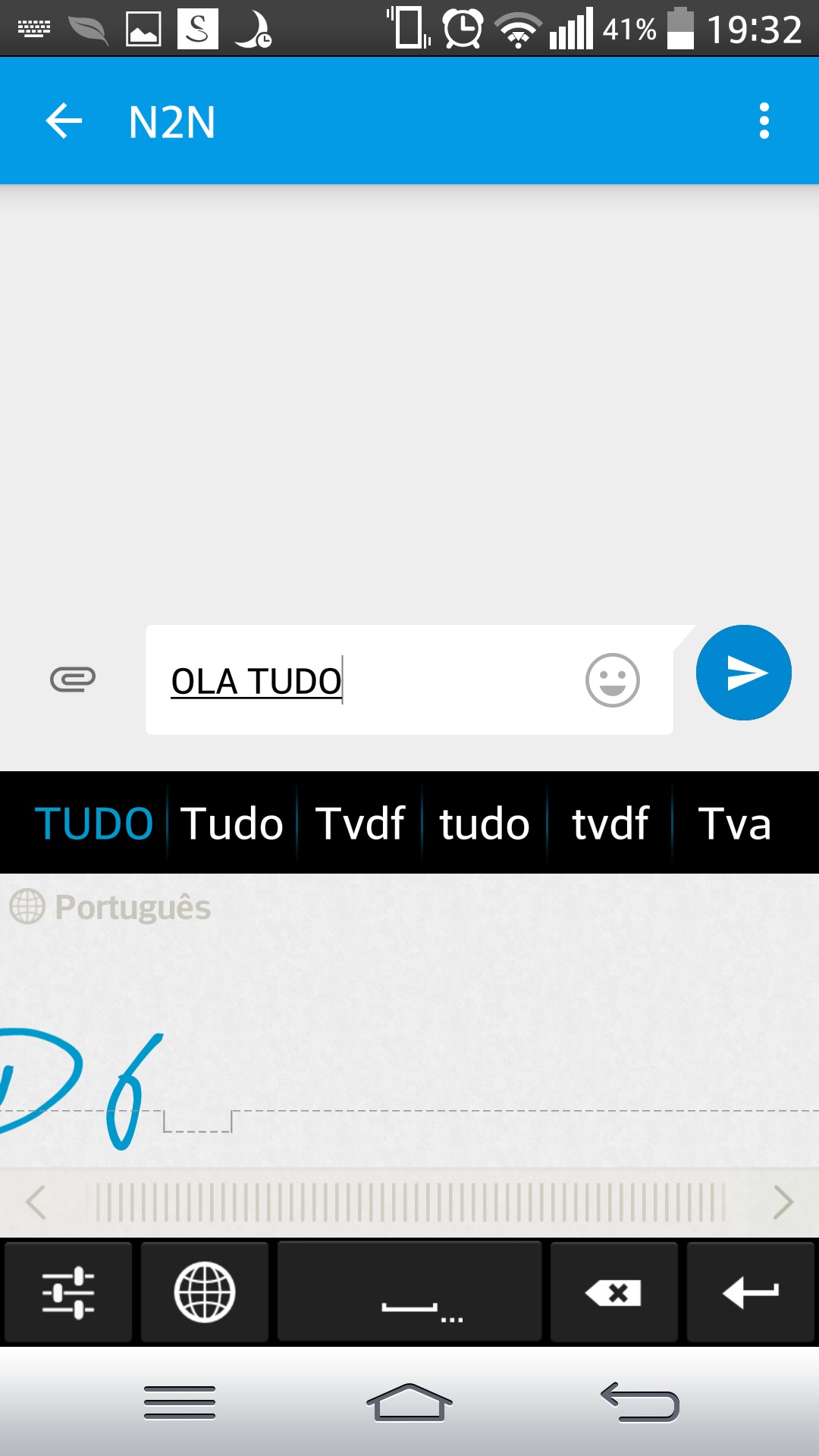Delete the last character with backspace

tap(614, 1292)
